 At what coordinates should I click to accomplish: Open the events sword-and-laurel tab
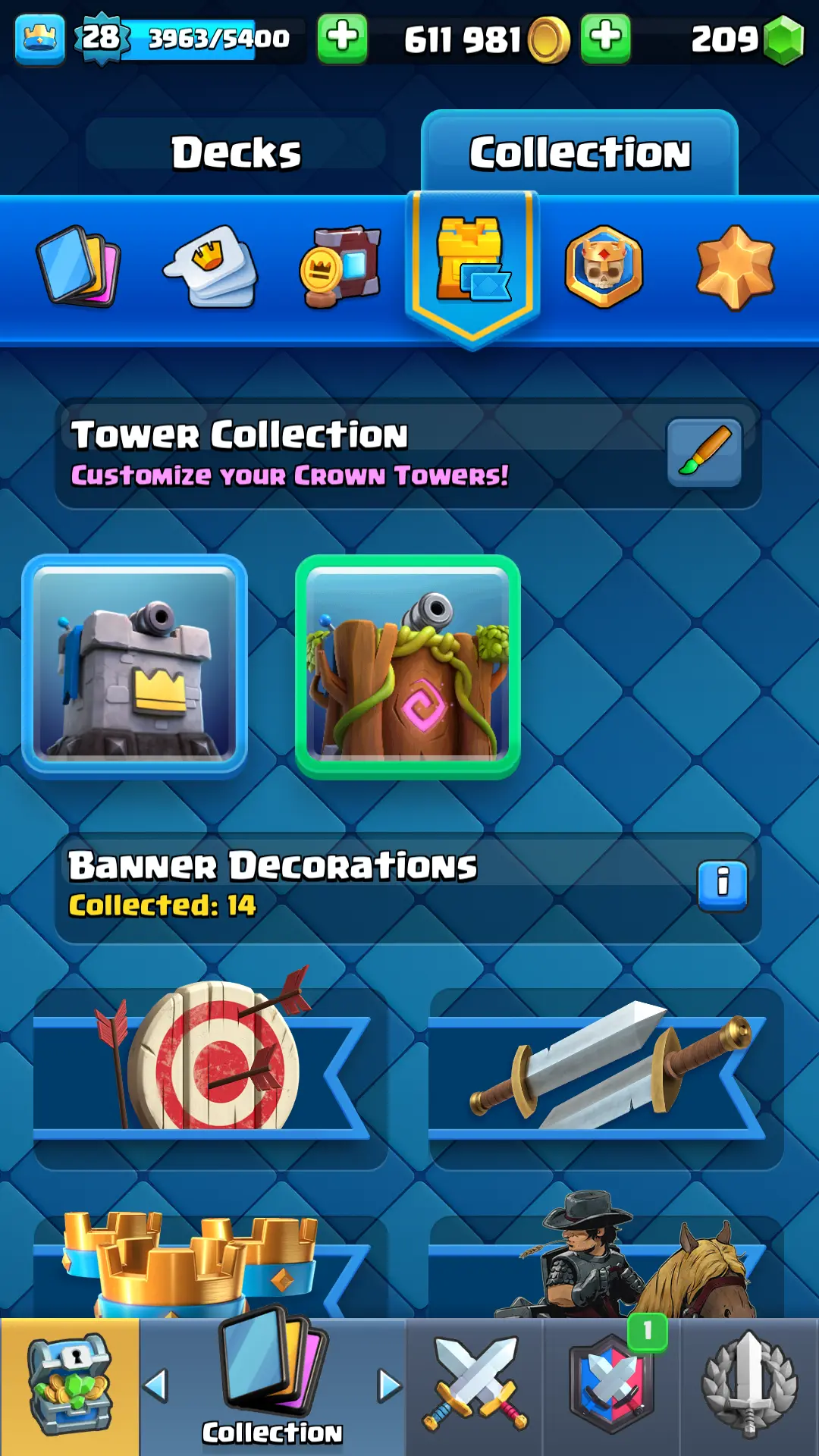[749, 1386]
